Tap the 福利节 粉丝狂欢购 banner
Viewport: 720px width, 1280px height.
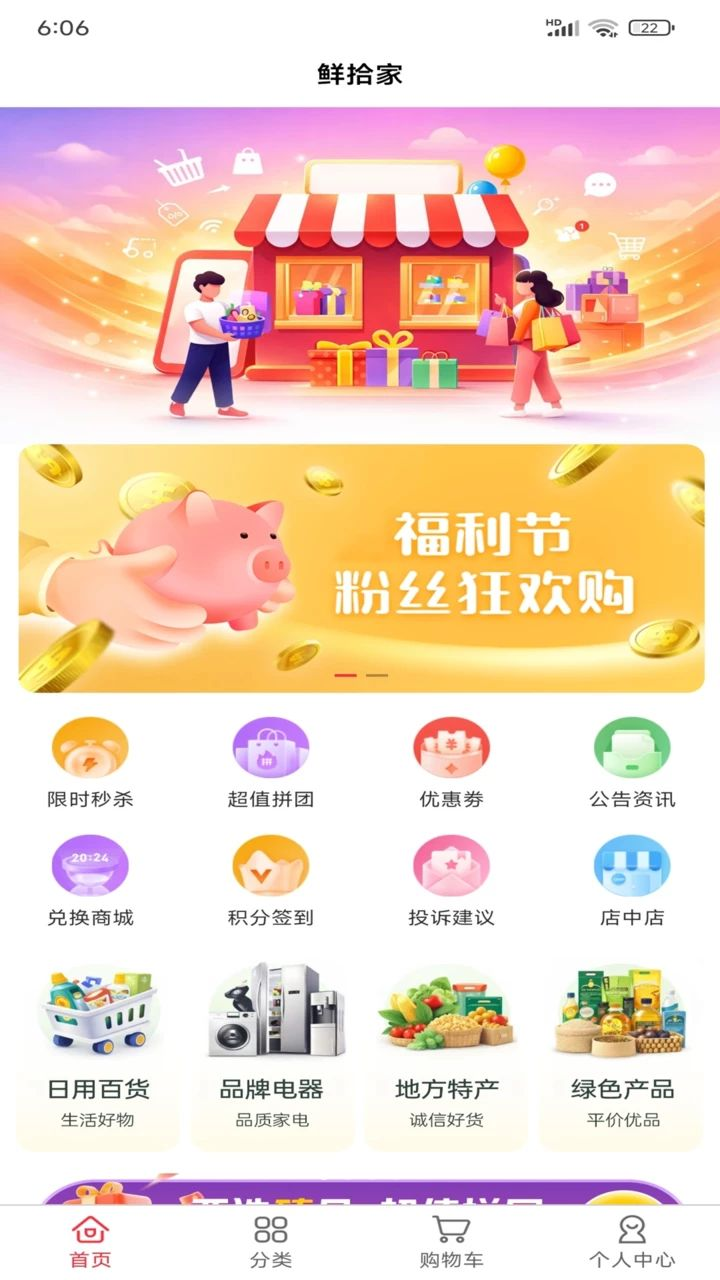(x=361, y=568)
